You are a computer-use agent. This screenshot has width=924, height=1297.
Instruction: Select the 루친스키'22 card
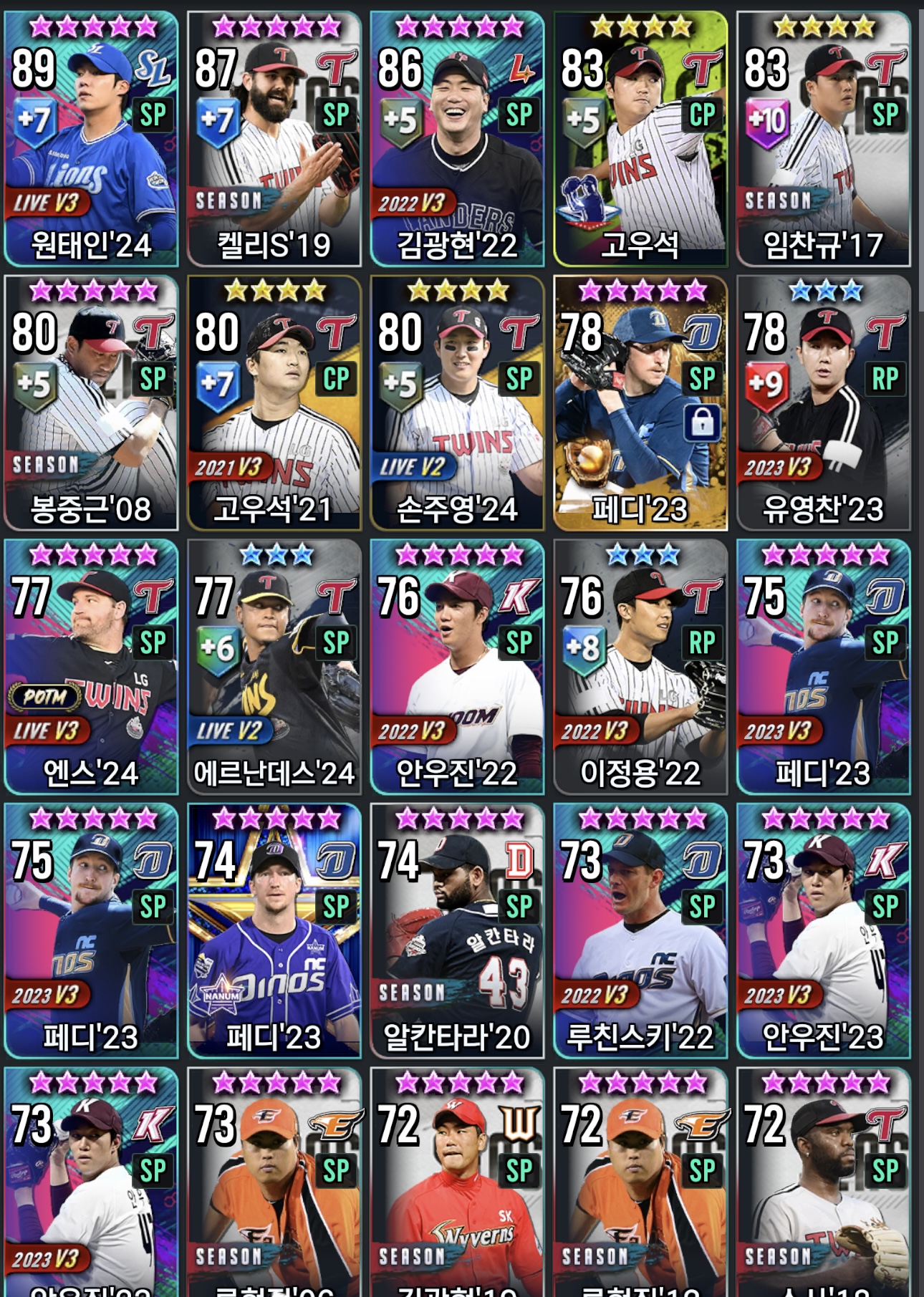(640, 930)
